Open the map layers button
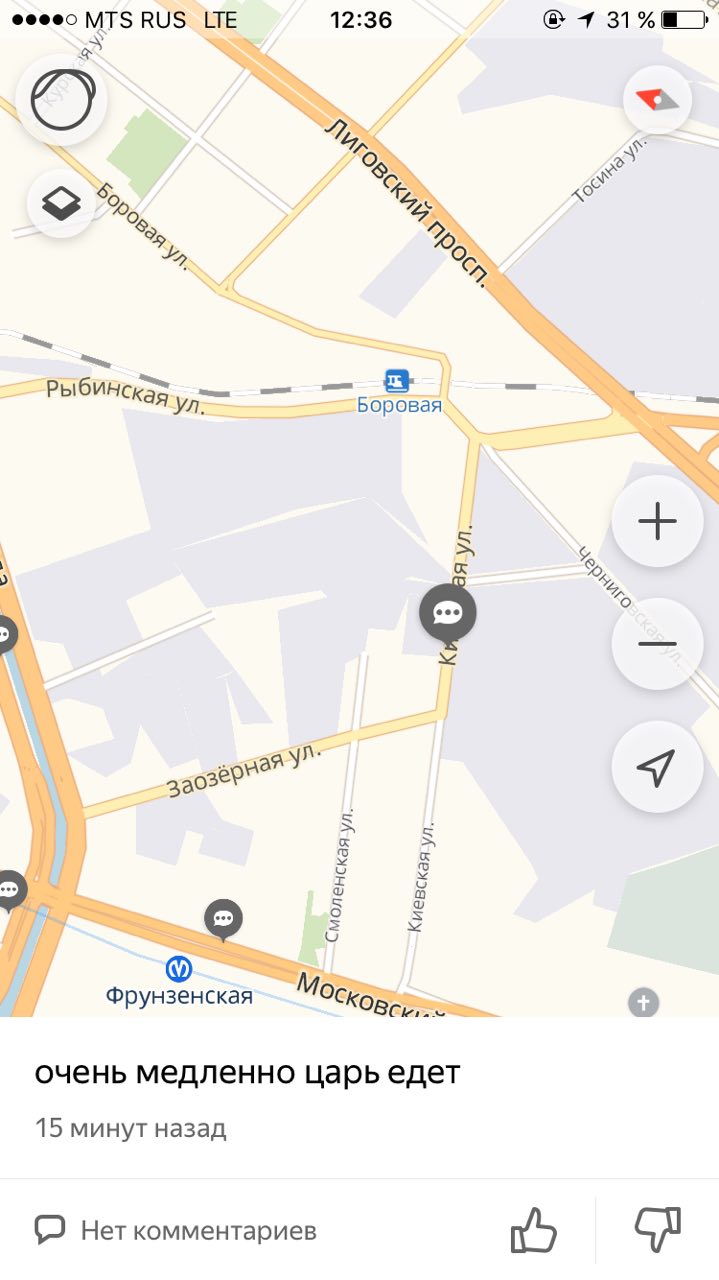The height and width of the screenshot is (1280, 719). pos(61,203)
